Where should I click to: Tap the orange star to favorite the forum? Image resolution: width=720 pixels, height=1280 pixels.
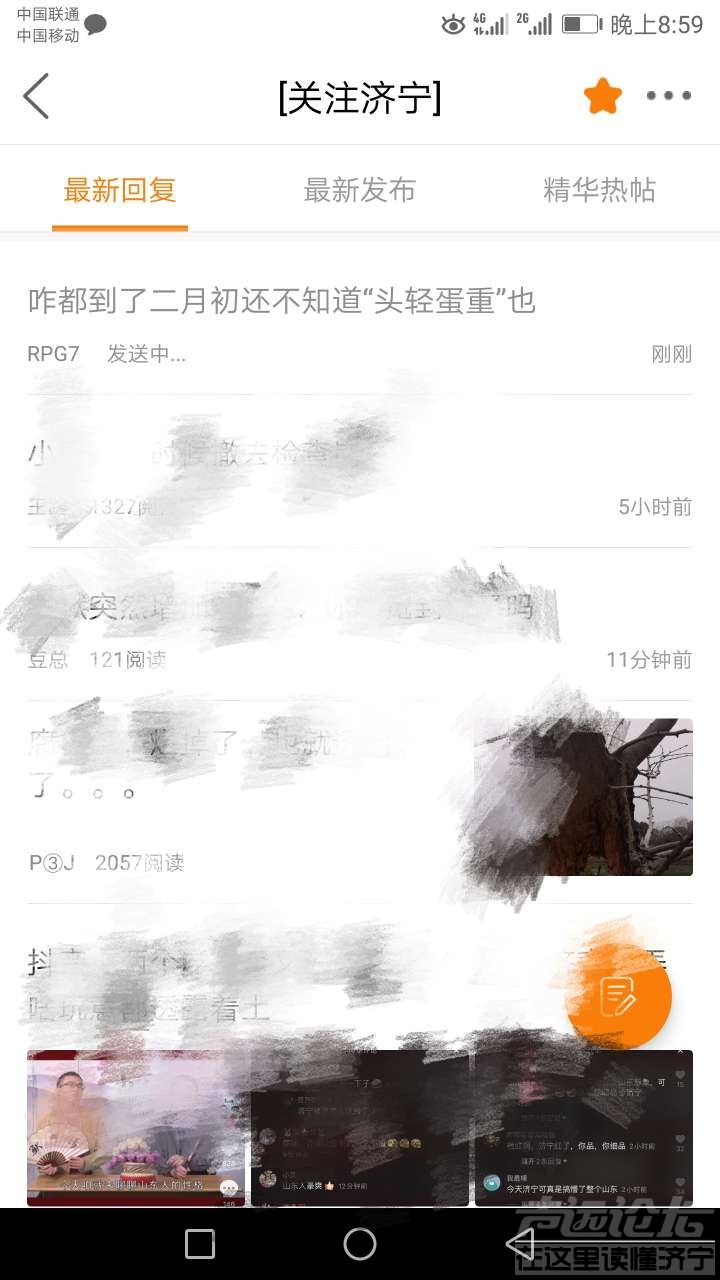(x=603, y=96)
